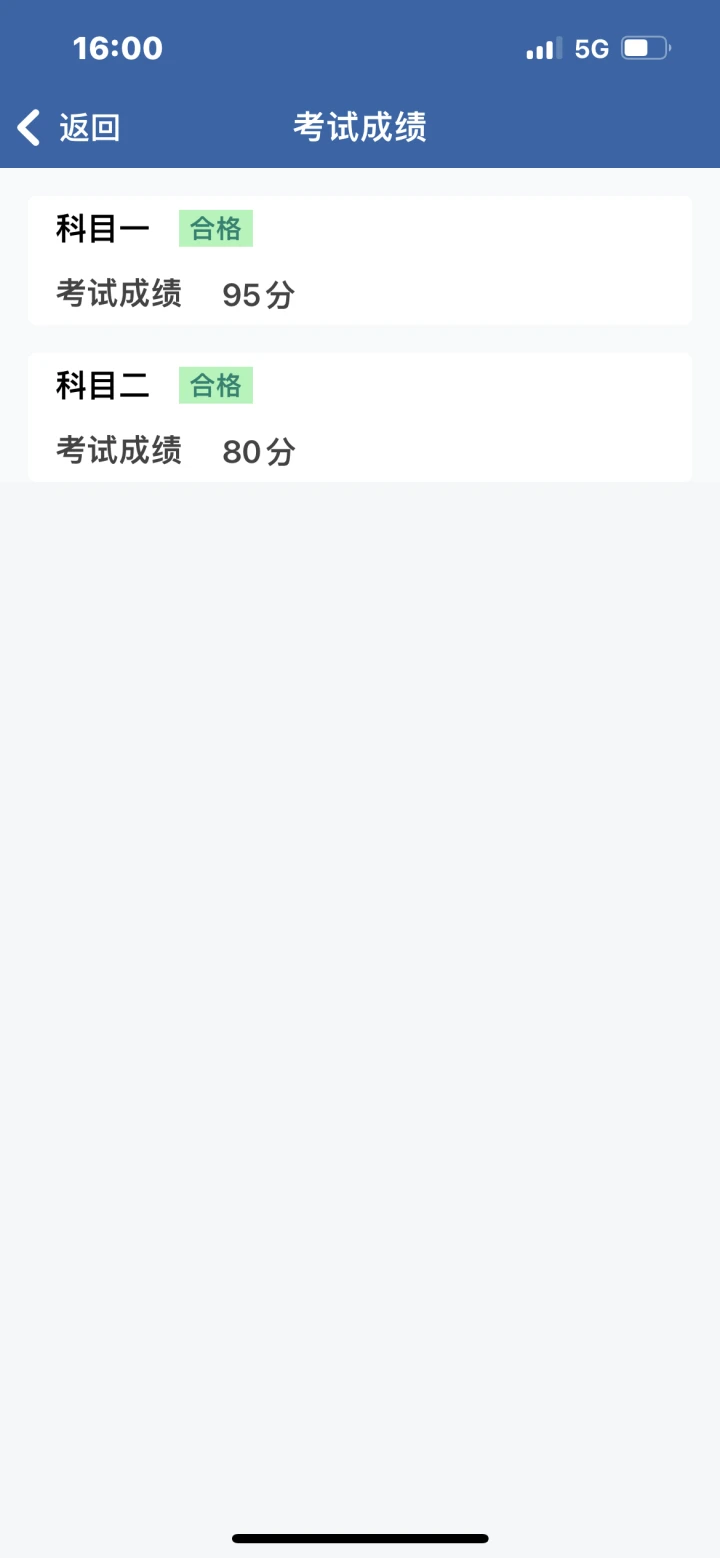This screenshot has height=1558, width=720.
Task: Go back using the 返回 button
Action: tap(69, 128)
